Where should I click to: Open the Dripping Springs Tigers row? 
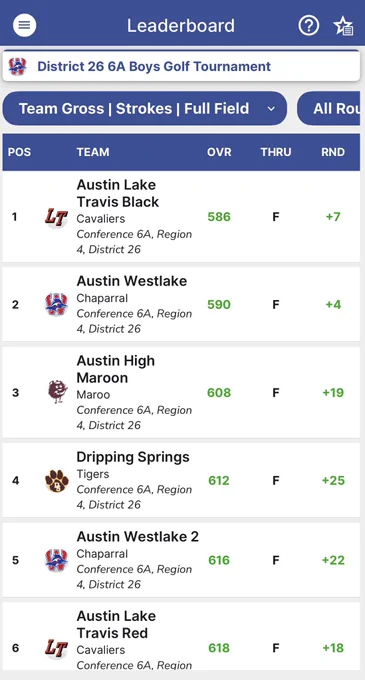tap(181, 481)
